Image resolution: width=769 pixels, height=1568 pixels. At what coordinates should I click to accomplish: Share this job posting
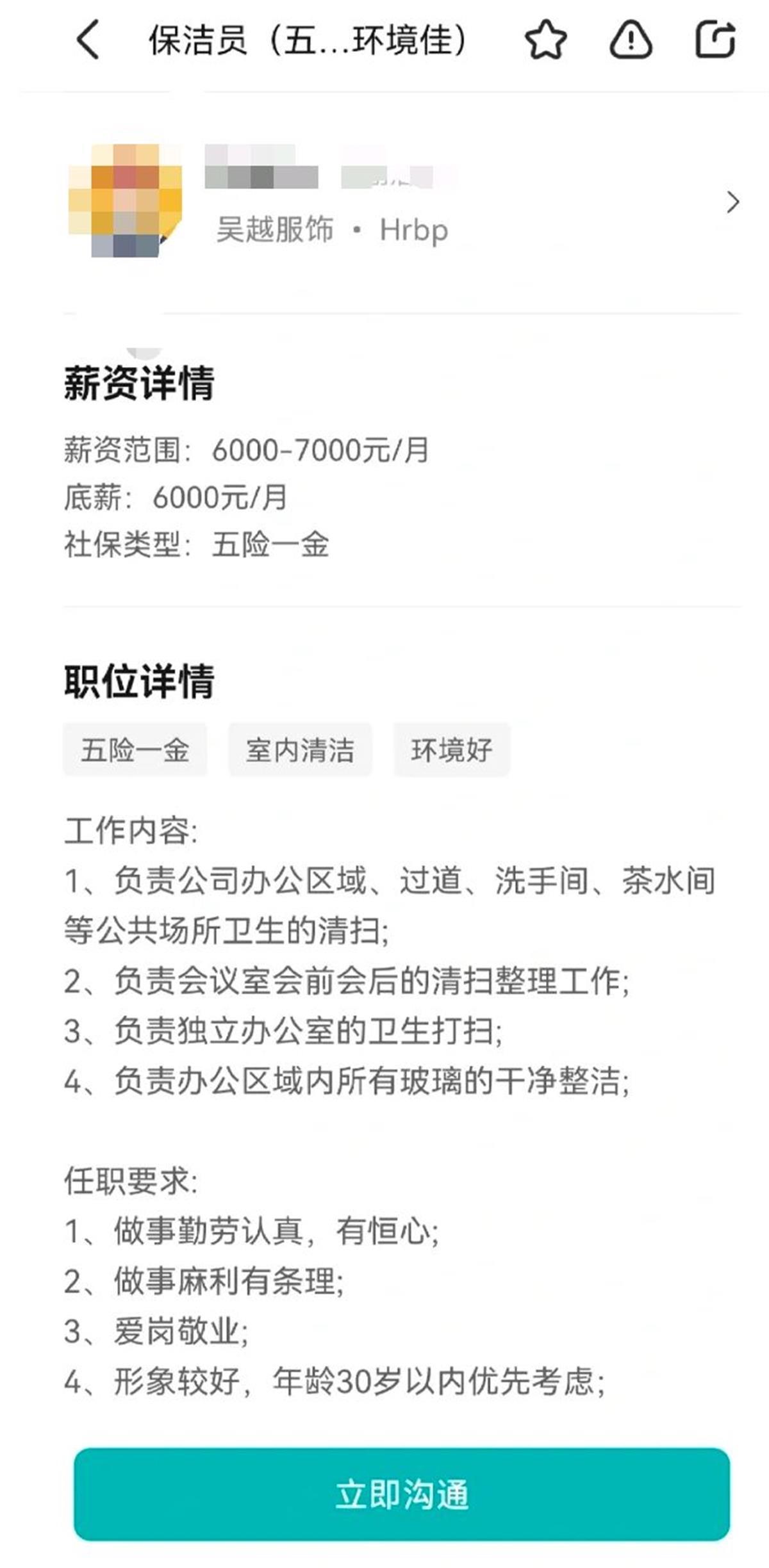point(715,40)
